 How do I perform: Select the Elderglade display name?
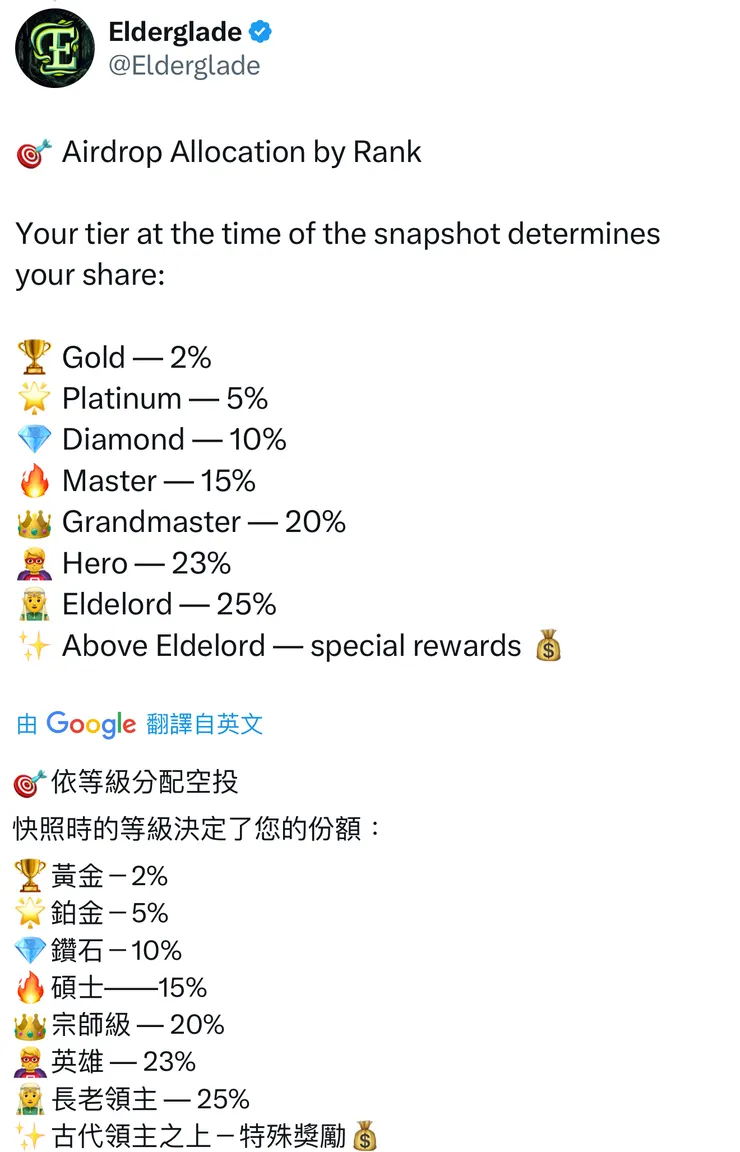176,31
